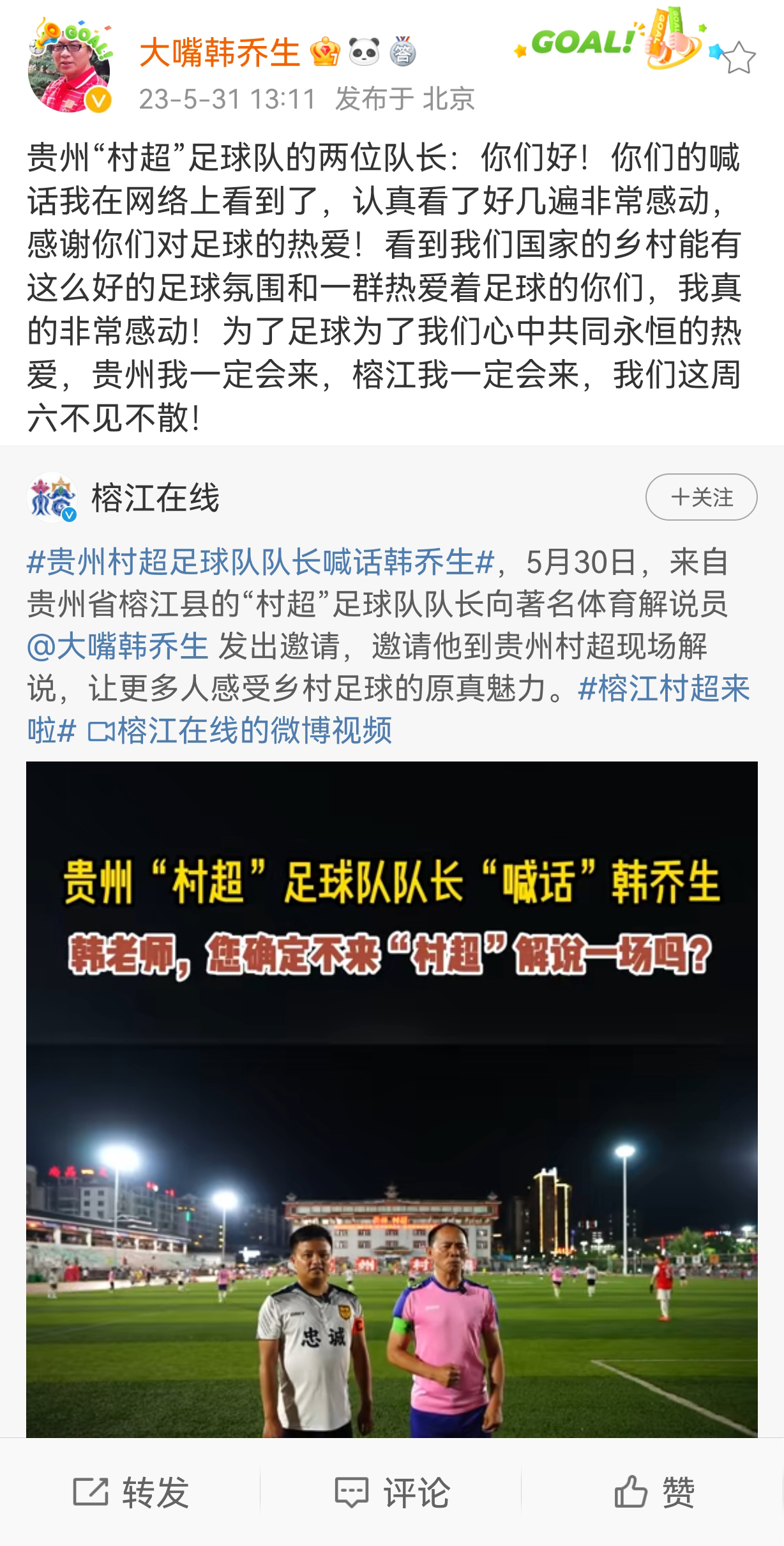This screenshot has width=784, height=1546.
Task: Open the 大嘴韩乔生 username link
Action: pyautogui.click(x=219, y=52)
